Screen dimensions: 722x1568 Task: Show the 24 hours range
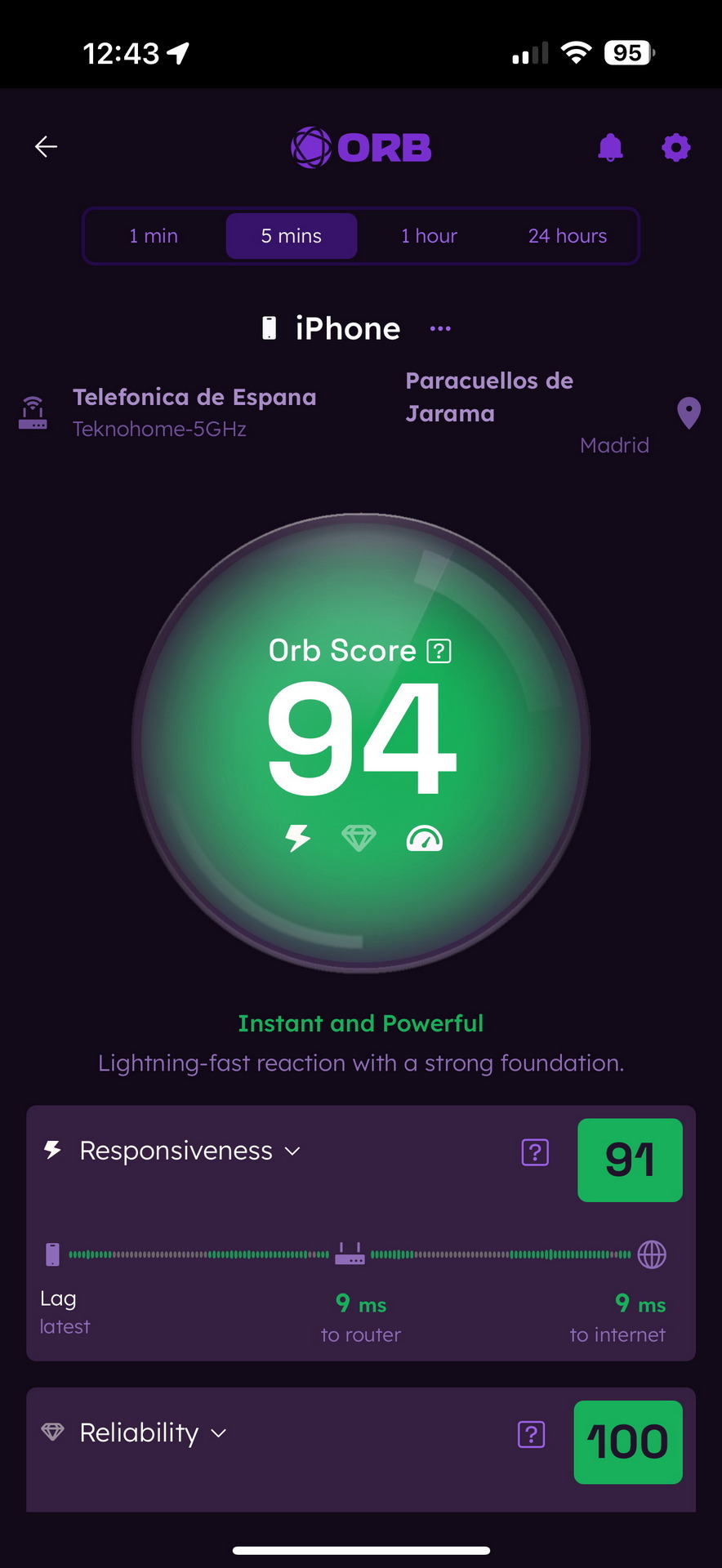568,236
